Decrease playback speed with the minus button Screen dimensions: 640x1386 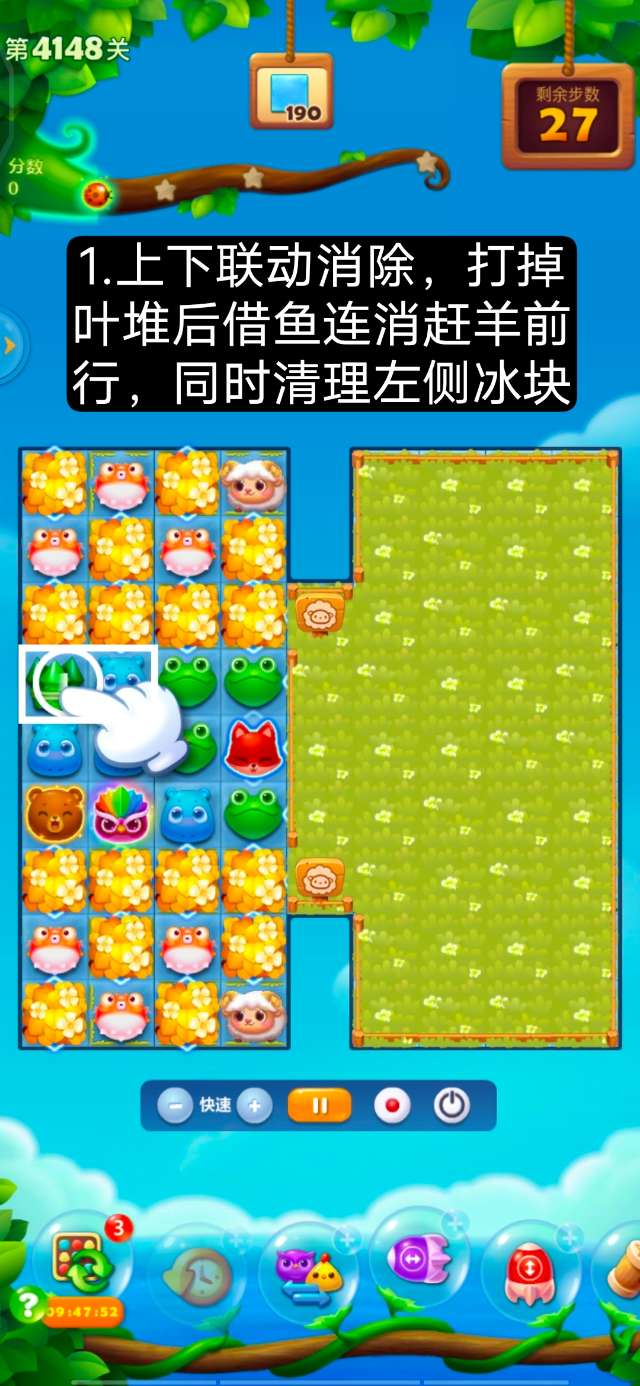coord(175,1106)
